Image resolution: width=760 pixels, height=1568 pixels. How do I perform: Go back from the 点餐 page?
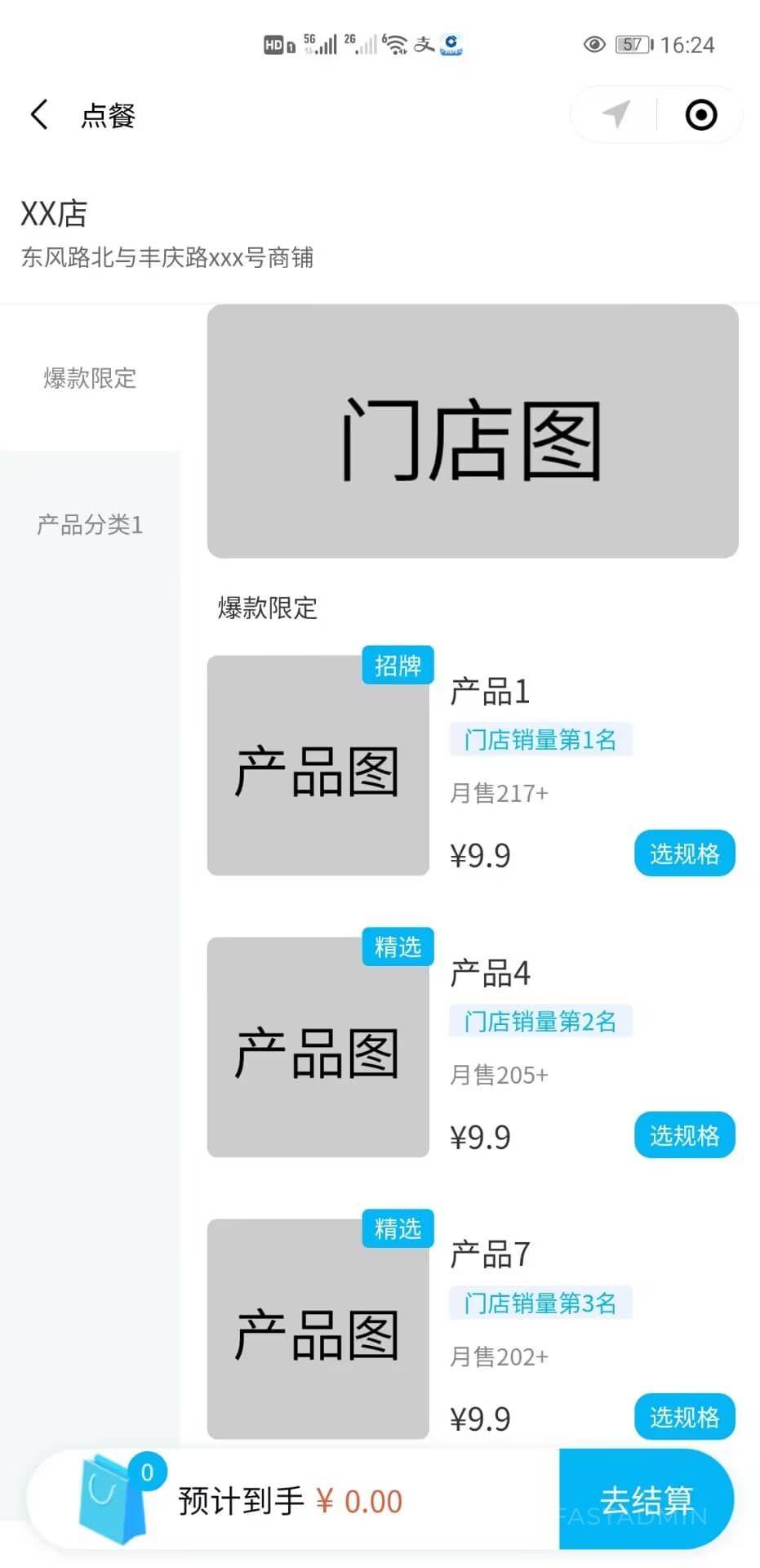(x=38, y=114)
